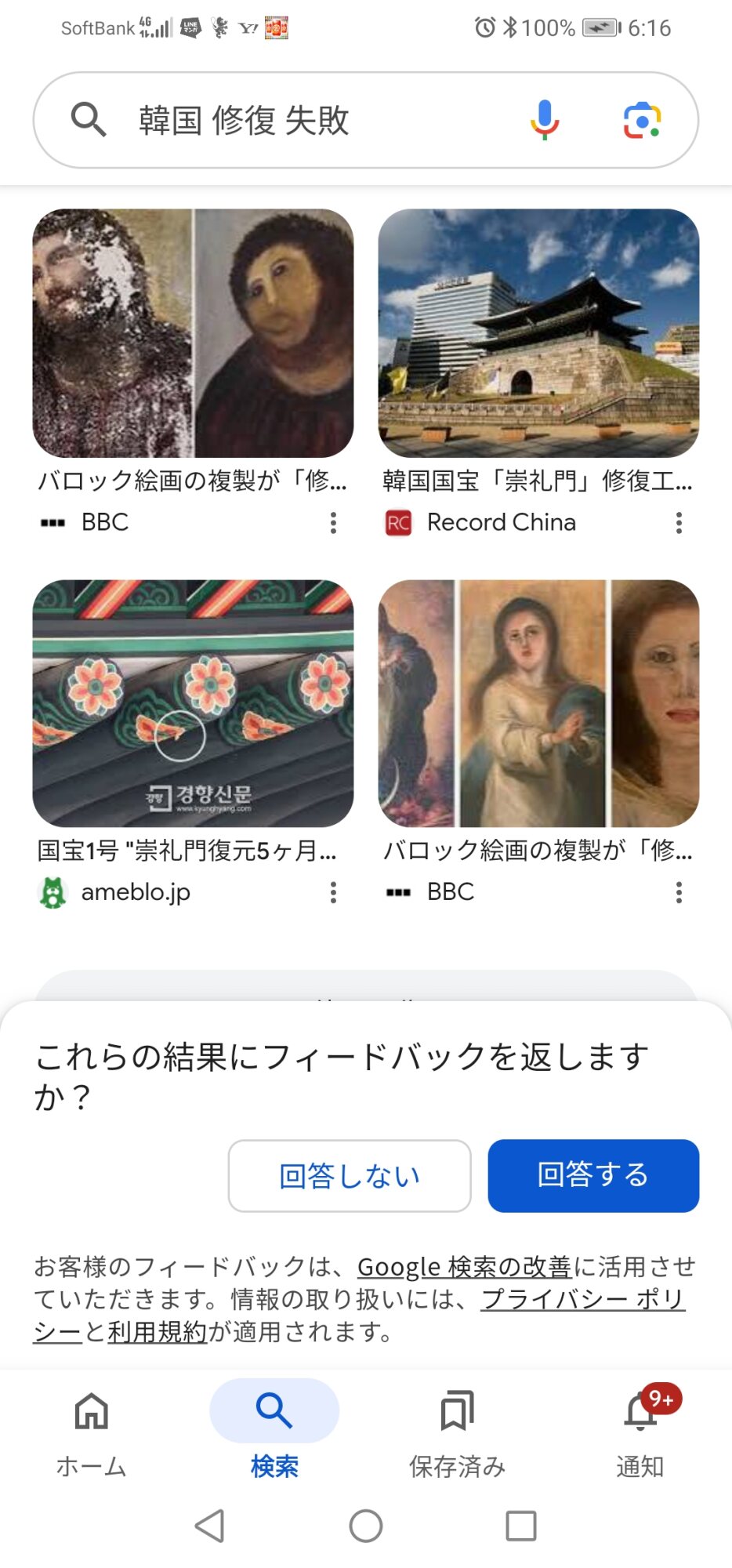The image size is (732, 1568).
Task: Open more options for Record China result
Action: 679,523
